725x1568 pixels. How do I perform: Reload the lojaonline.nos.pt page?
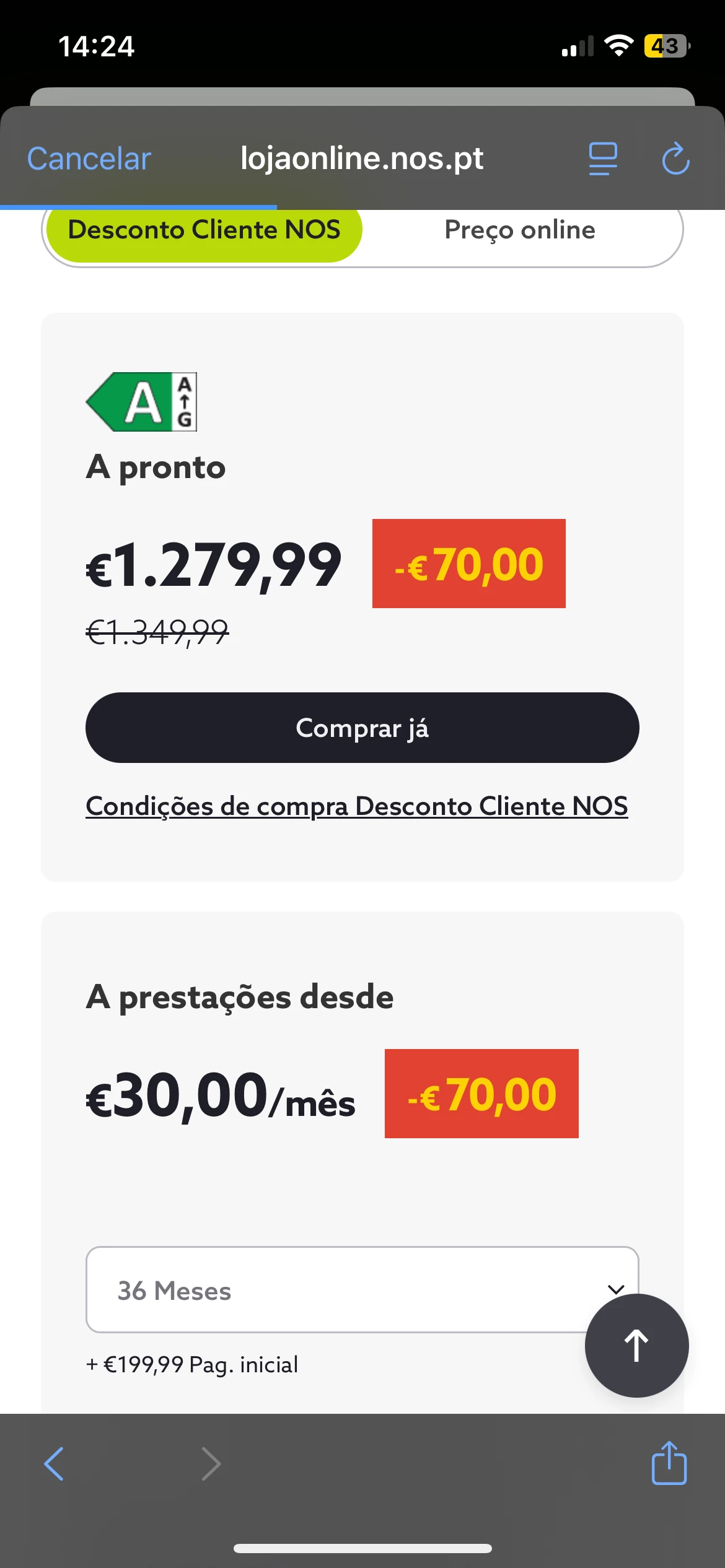tap(675, 159)
